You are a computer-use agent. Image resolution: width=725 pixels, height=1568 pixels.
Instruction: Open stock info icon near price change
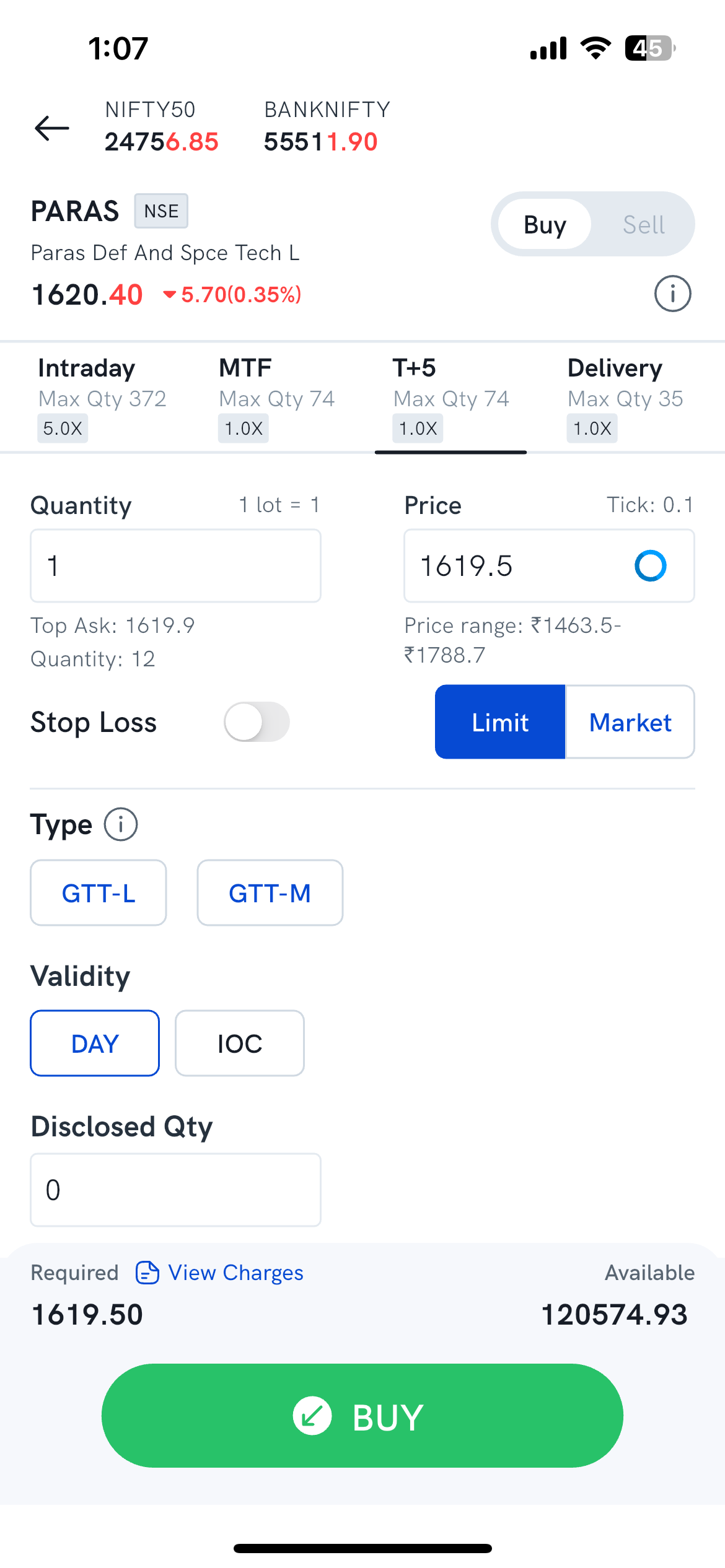click(x=672, y=294)
